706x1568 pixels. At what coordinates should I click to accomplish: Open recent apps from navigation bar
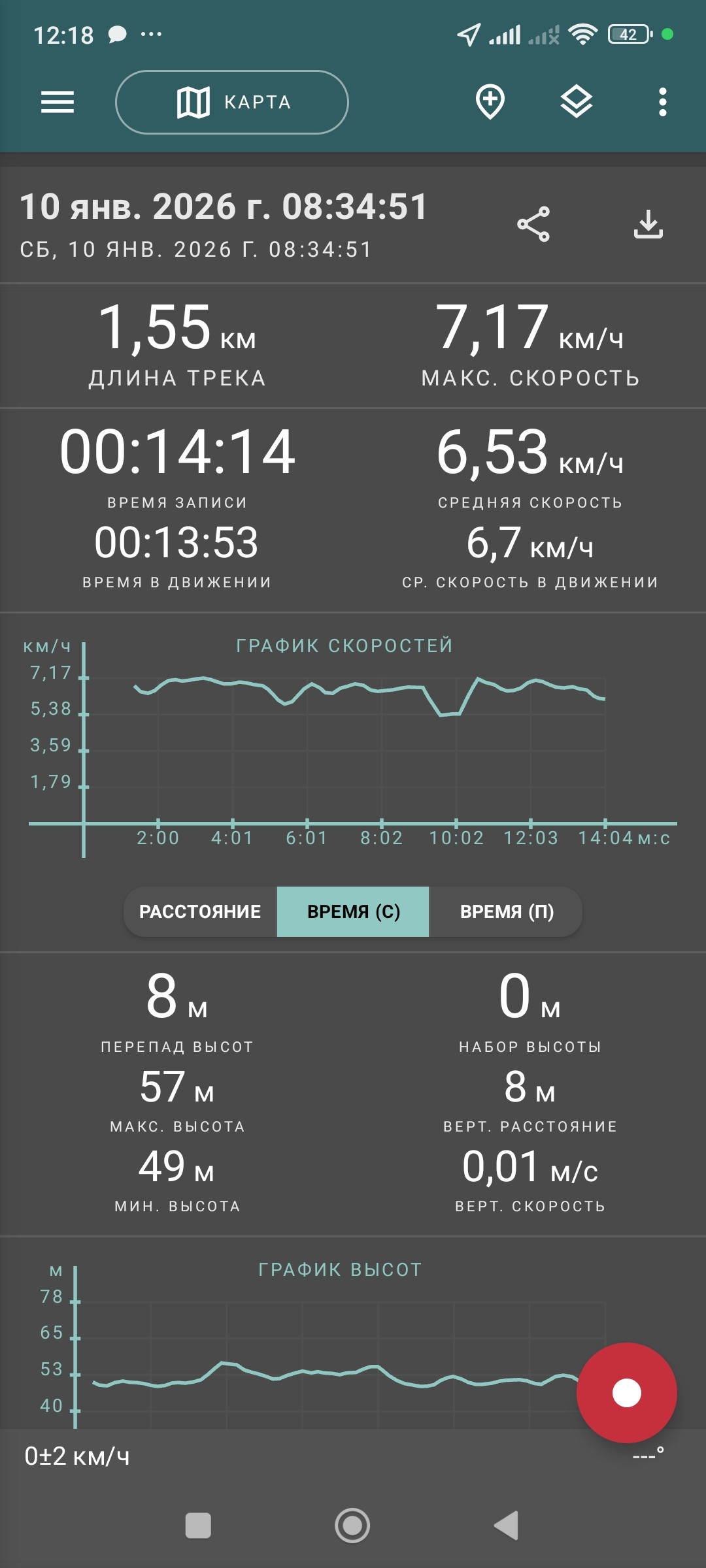click(x=198, y=1526)
